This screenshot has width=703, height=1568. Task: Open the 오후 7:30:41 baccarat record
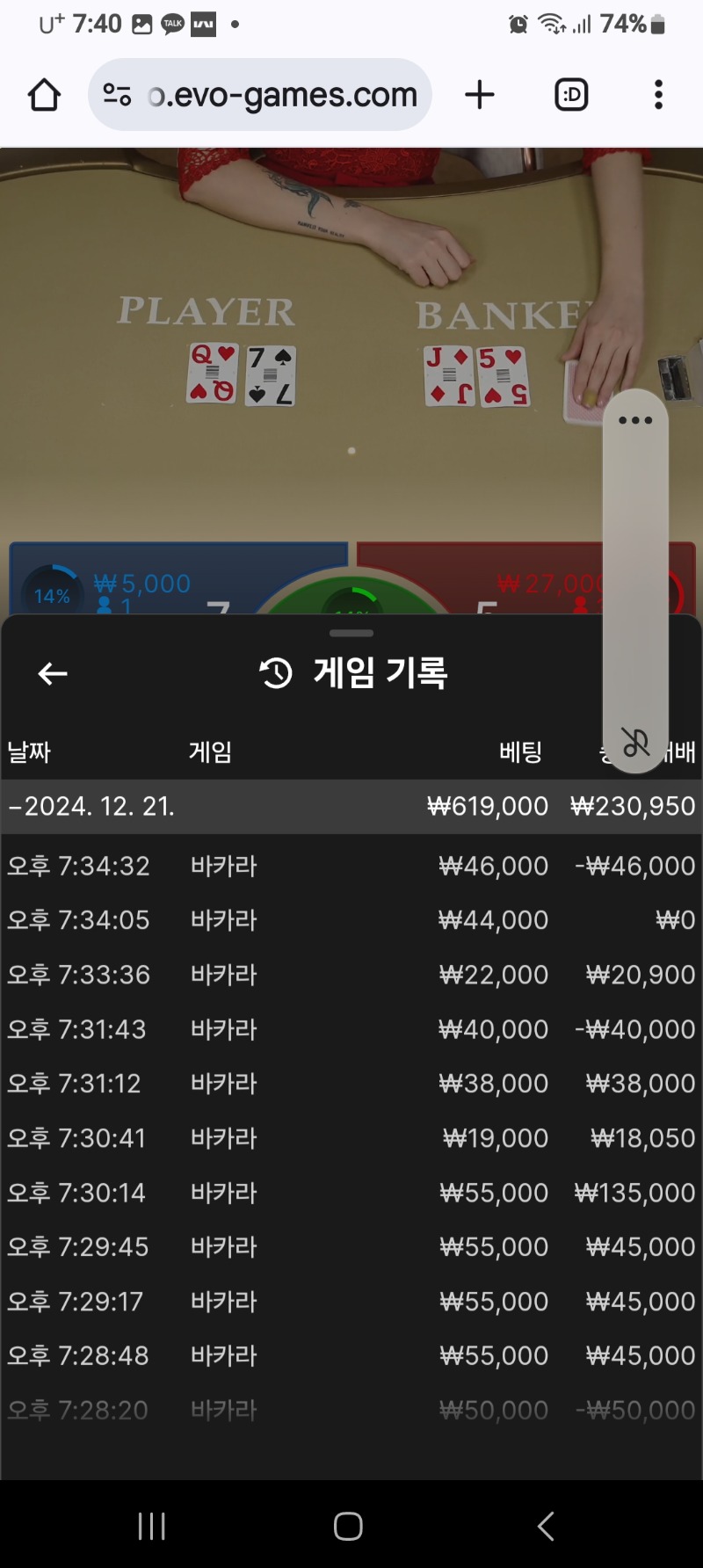pos(351,1138)
